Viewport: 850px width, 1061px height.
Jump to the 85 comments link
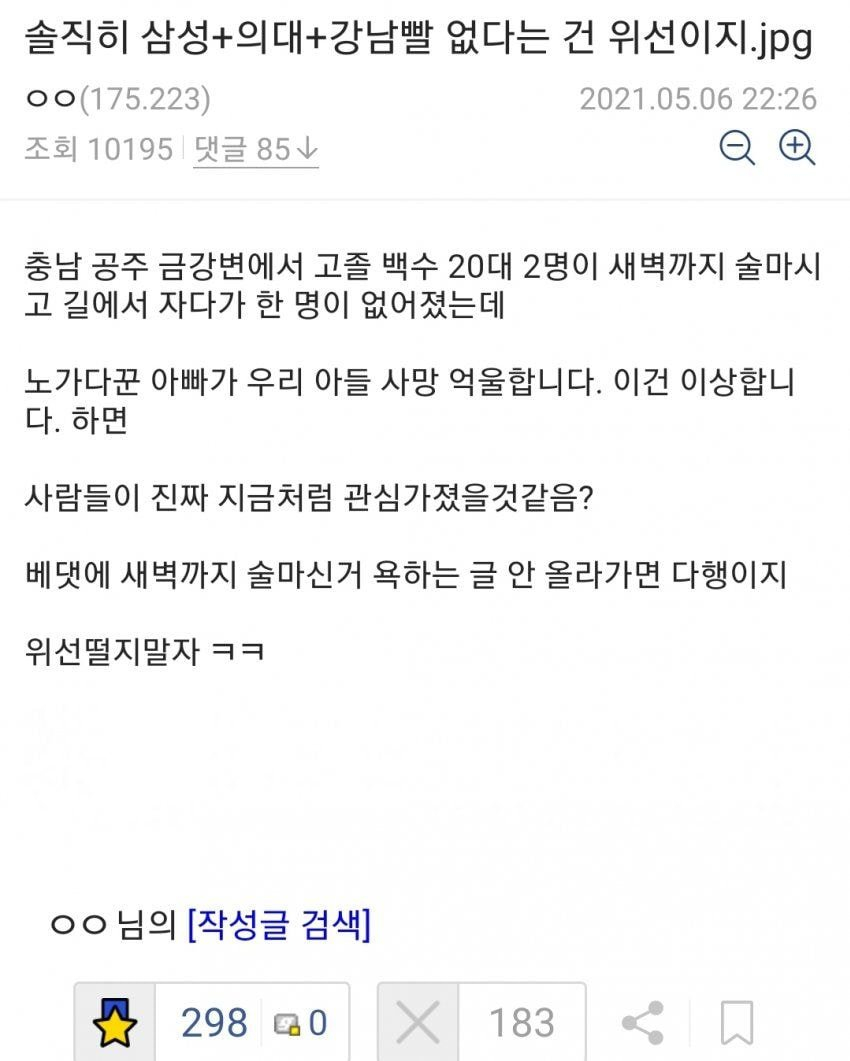[x=256, y=149]
